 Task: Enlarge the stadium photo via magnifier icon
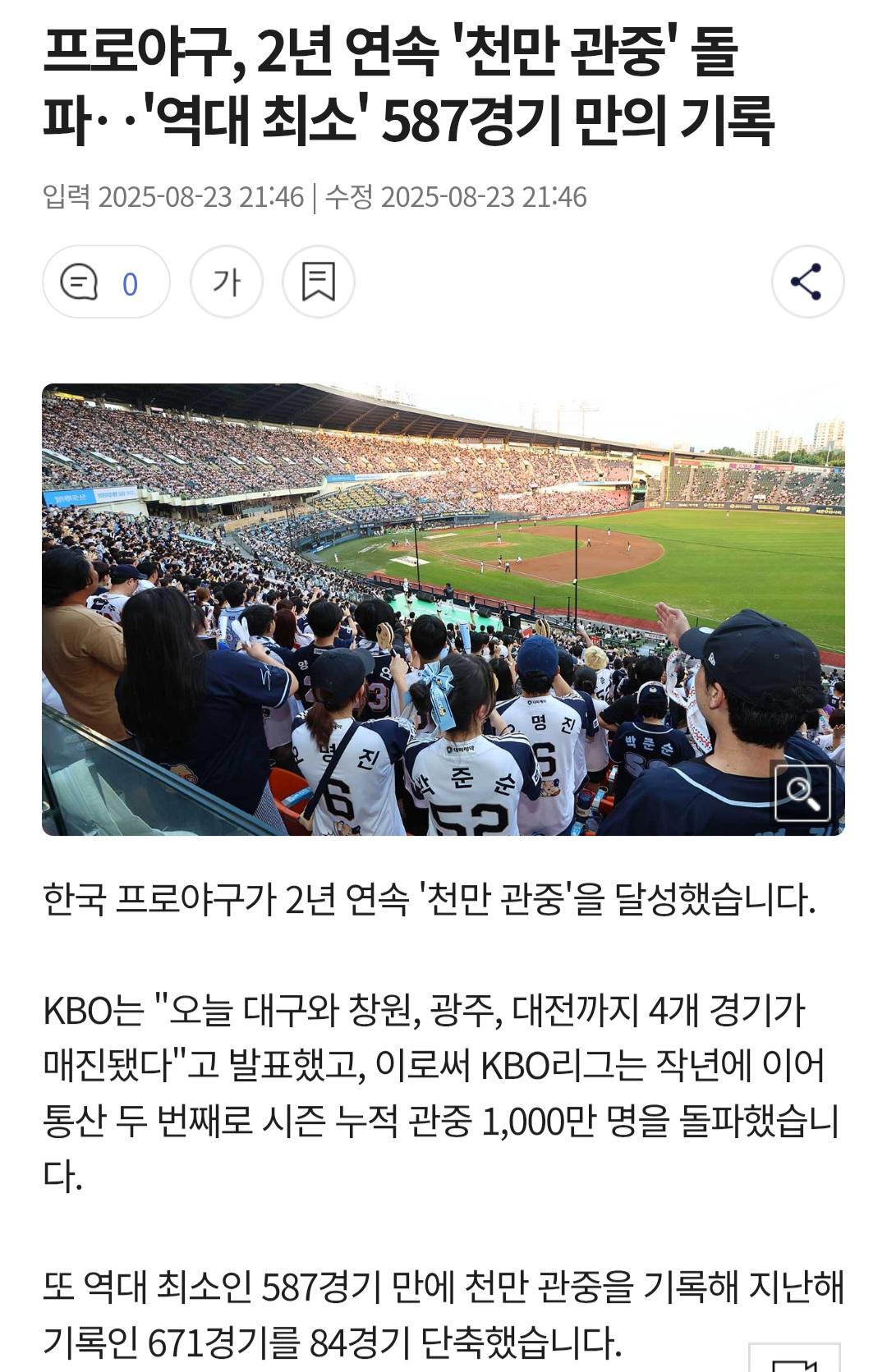point(802,792)
